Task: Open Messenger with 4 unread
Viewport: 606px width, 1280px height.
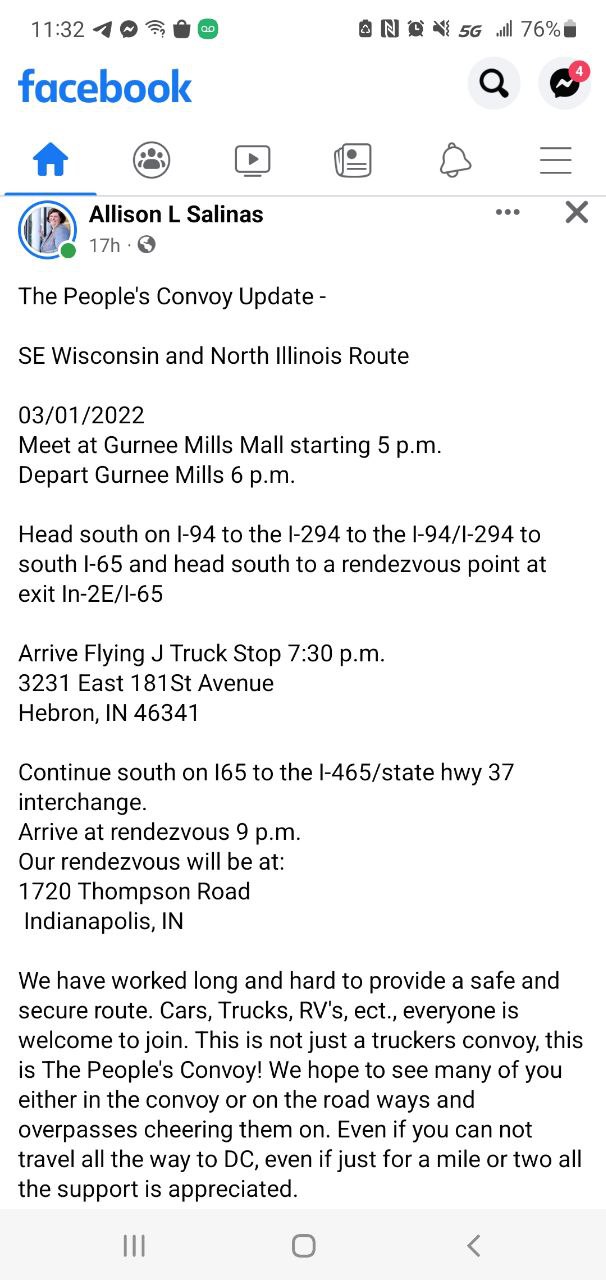Action: (x=565, y=84)
